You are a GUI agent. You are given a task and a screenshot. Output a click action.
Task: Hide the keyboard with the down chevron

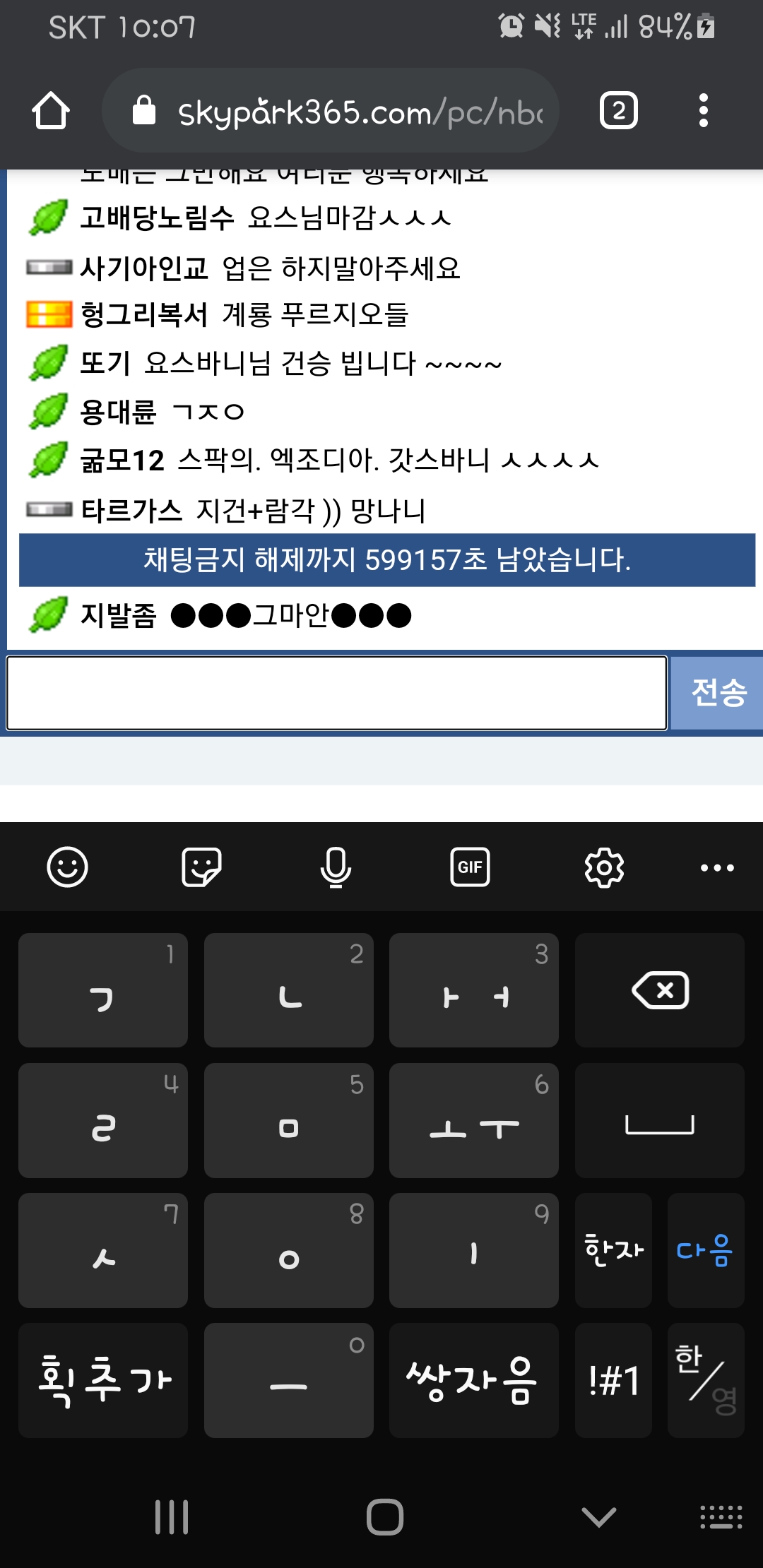598,1516
